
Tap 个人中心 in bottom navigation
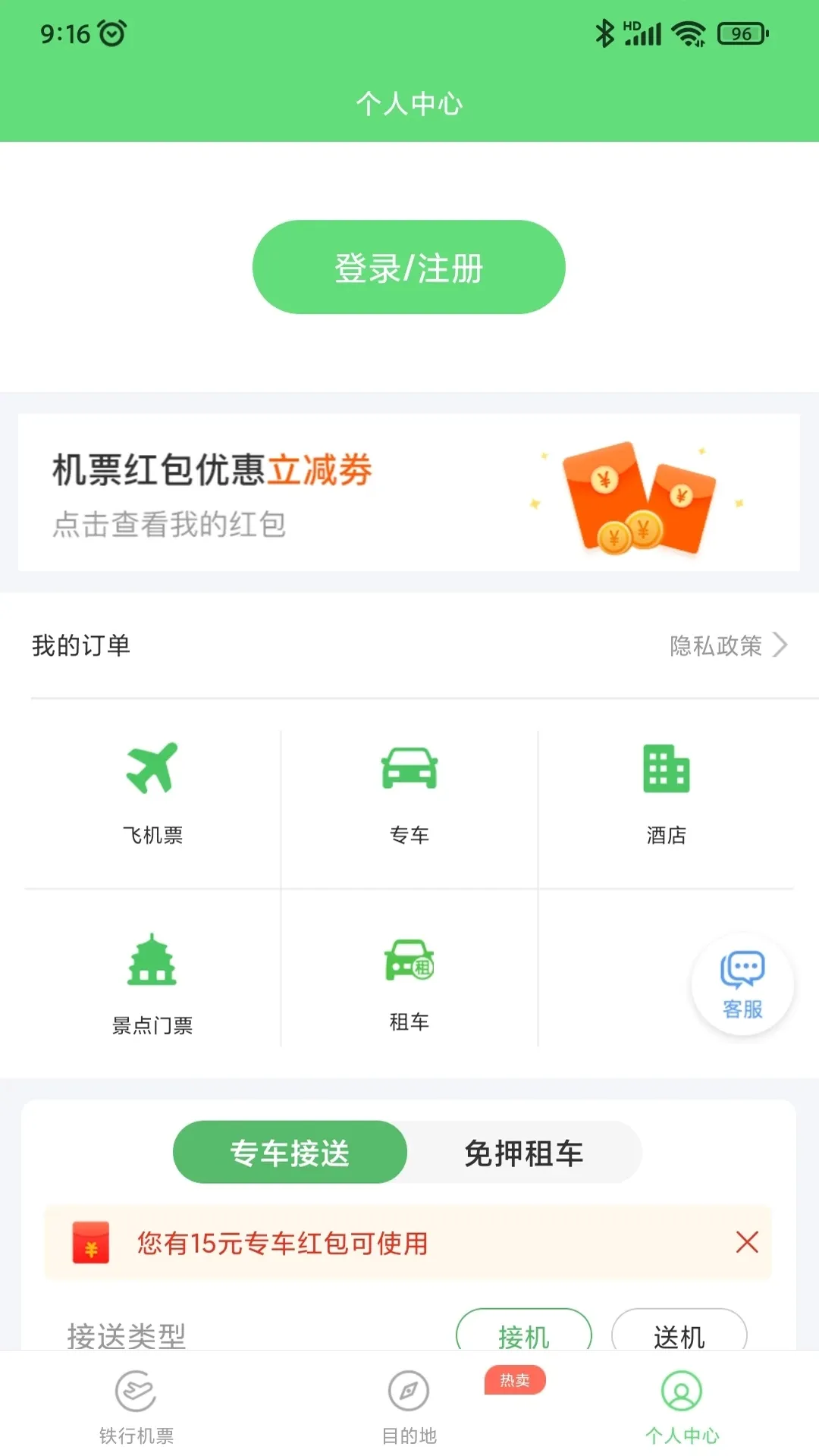point(682,1407)
